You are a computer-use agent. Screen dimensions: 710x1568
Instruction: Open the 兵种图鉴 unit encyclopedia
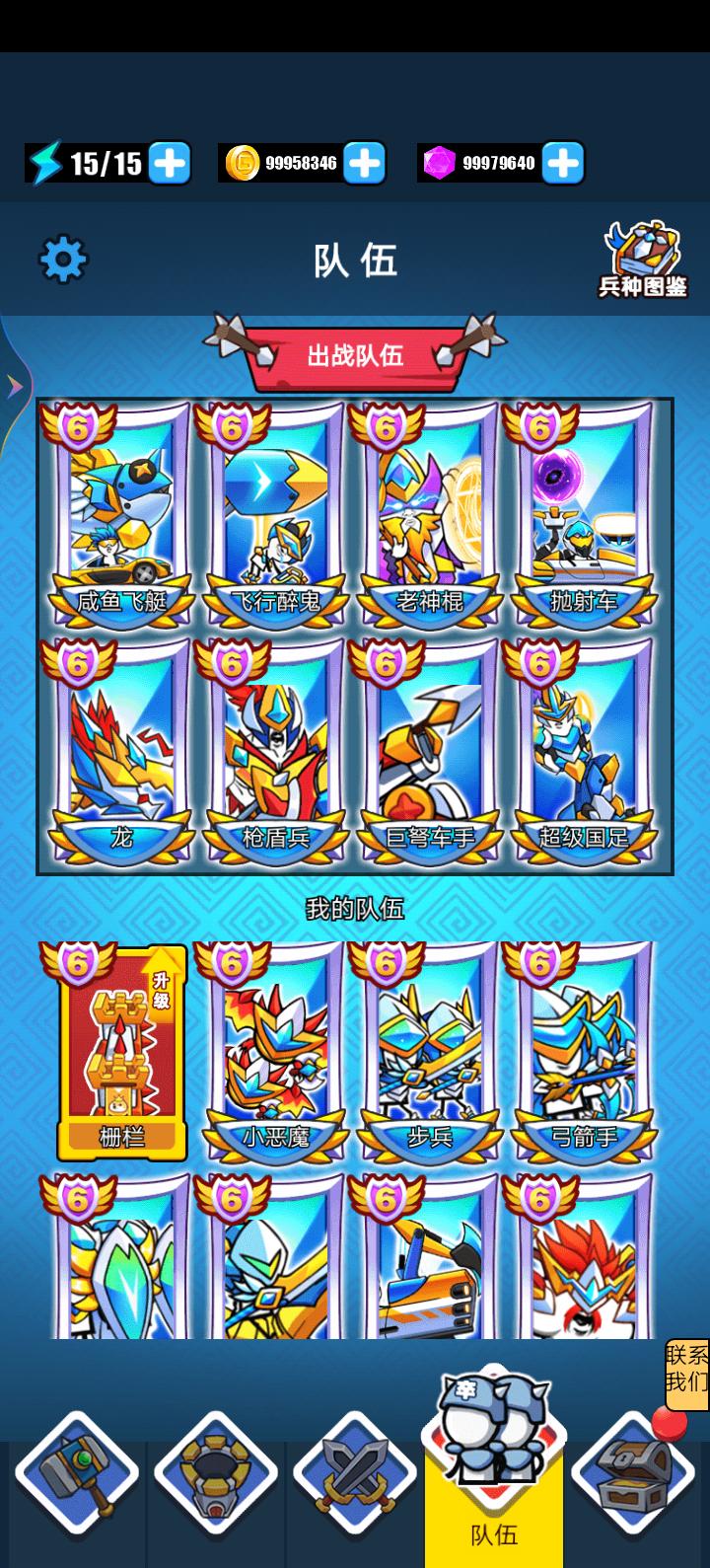643,261
